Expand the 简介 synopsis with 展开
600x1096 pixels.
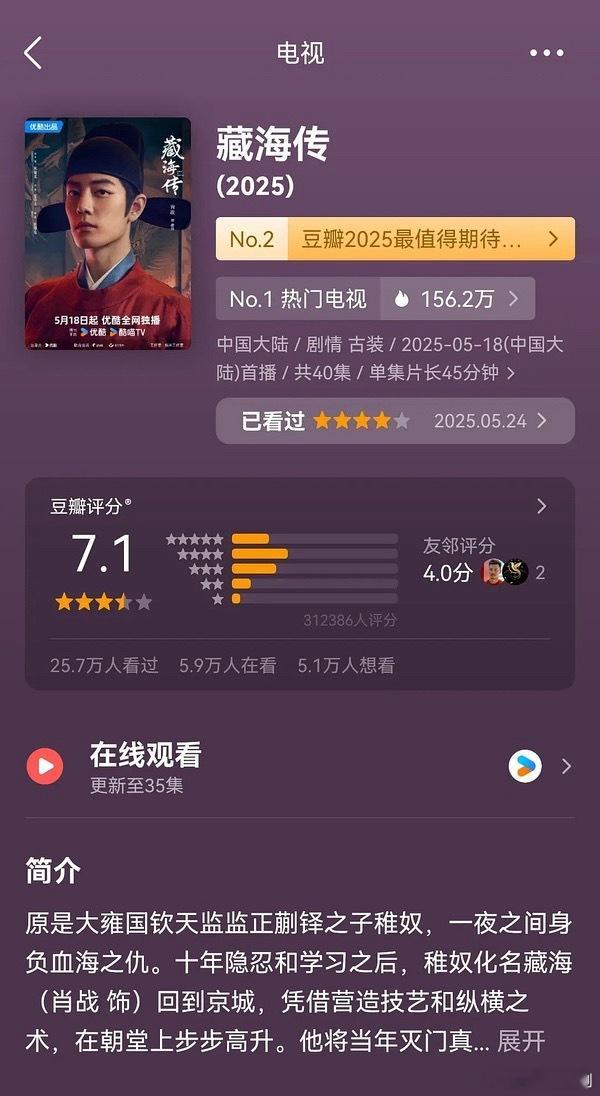(521, 1042)
